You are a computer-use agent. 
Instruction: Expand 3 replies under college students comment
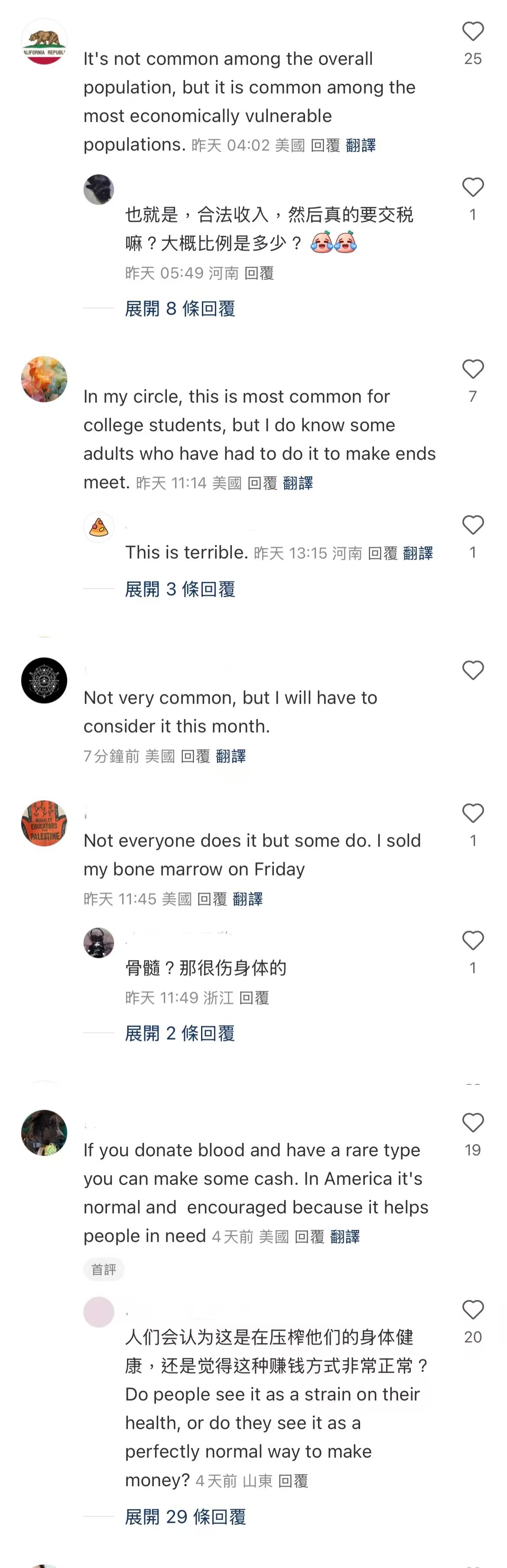point(180,589)
